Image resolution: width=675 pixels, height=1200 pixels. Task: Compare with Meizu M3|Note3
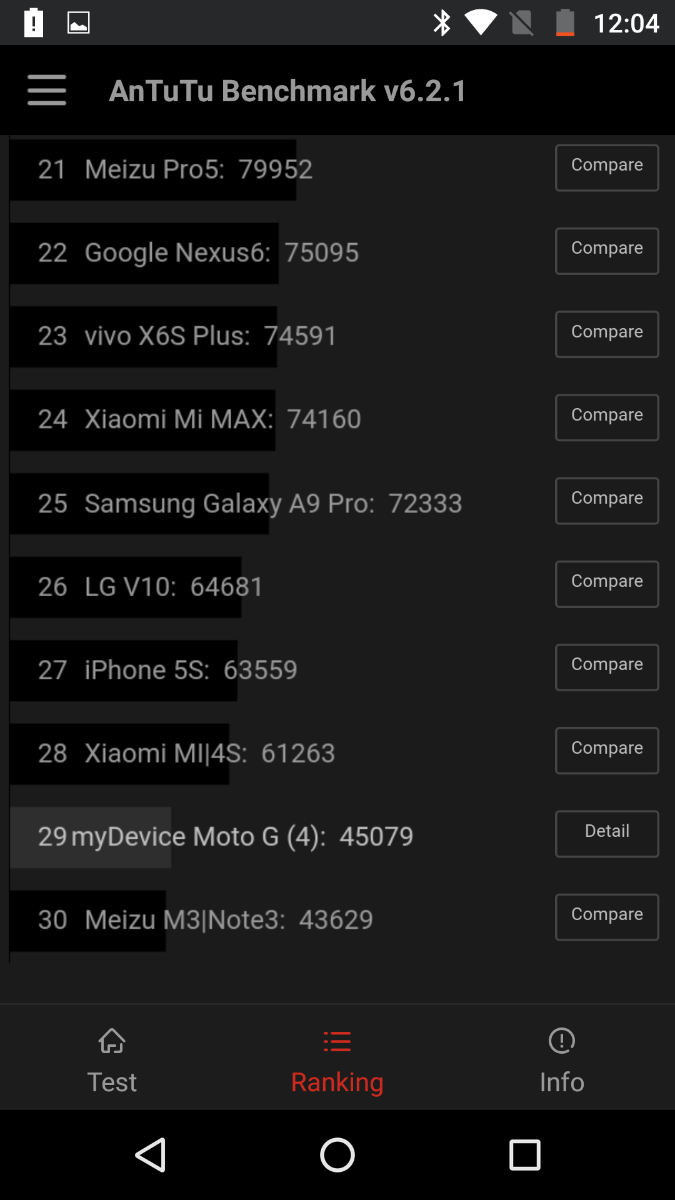tap(606, 916)
